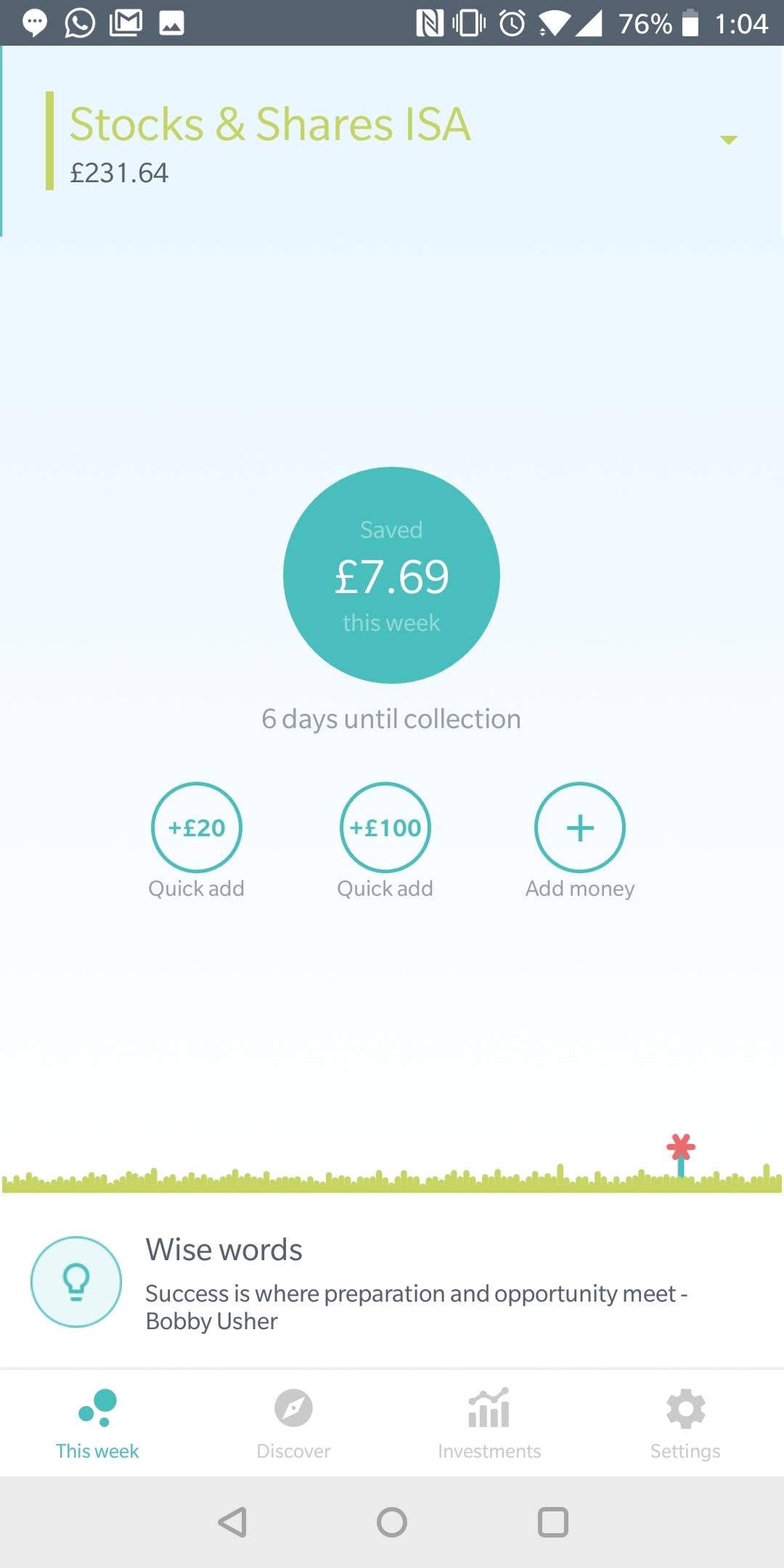Open the Settings tab
The height and width of the screenshot is (1568, 784).
coord(685,1424)
